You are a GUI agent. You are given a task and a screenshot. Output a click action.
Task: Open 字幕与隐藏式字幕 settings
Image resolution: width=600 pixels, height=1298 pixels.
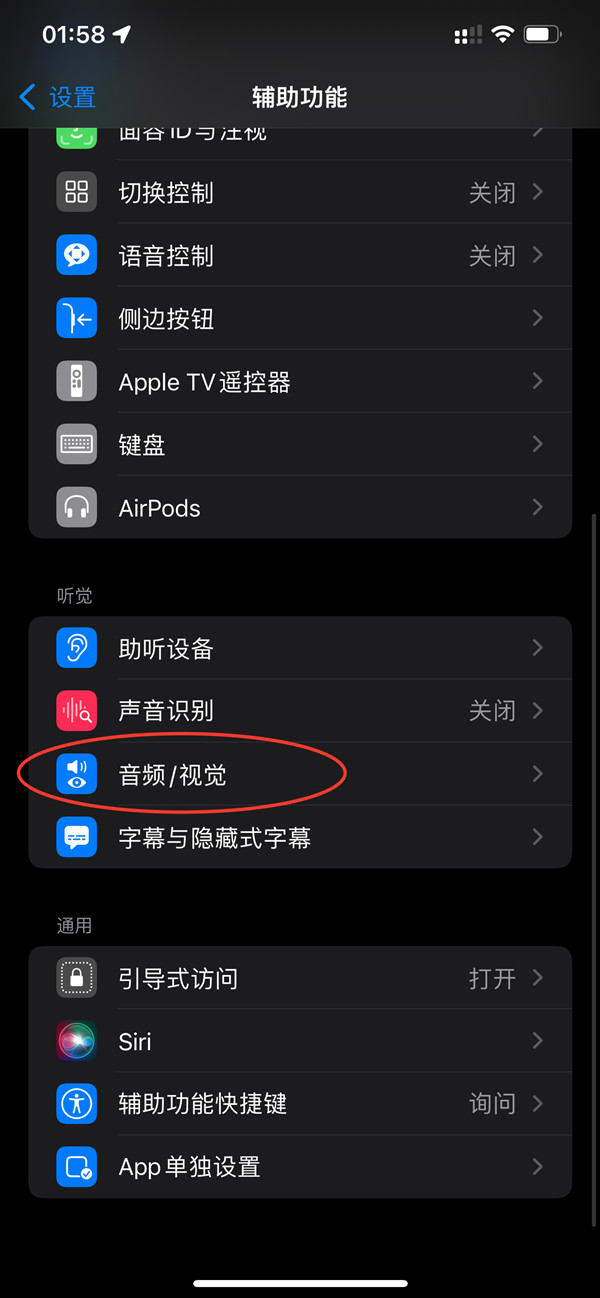click(300, 836)
